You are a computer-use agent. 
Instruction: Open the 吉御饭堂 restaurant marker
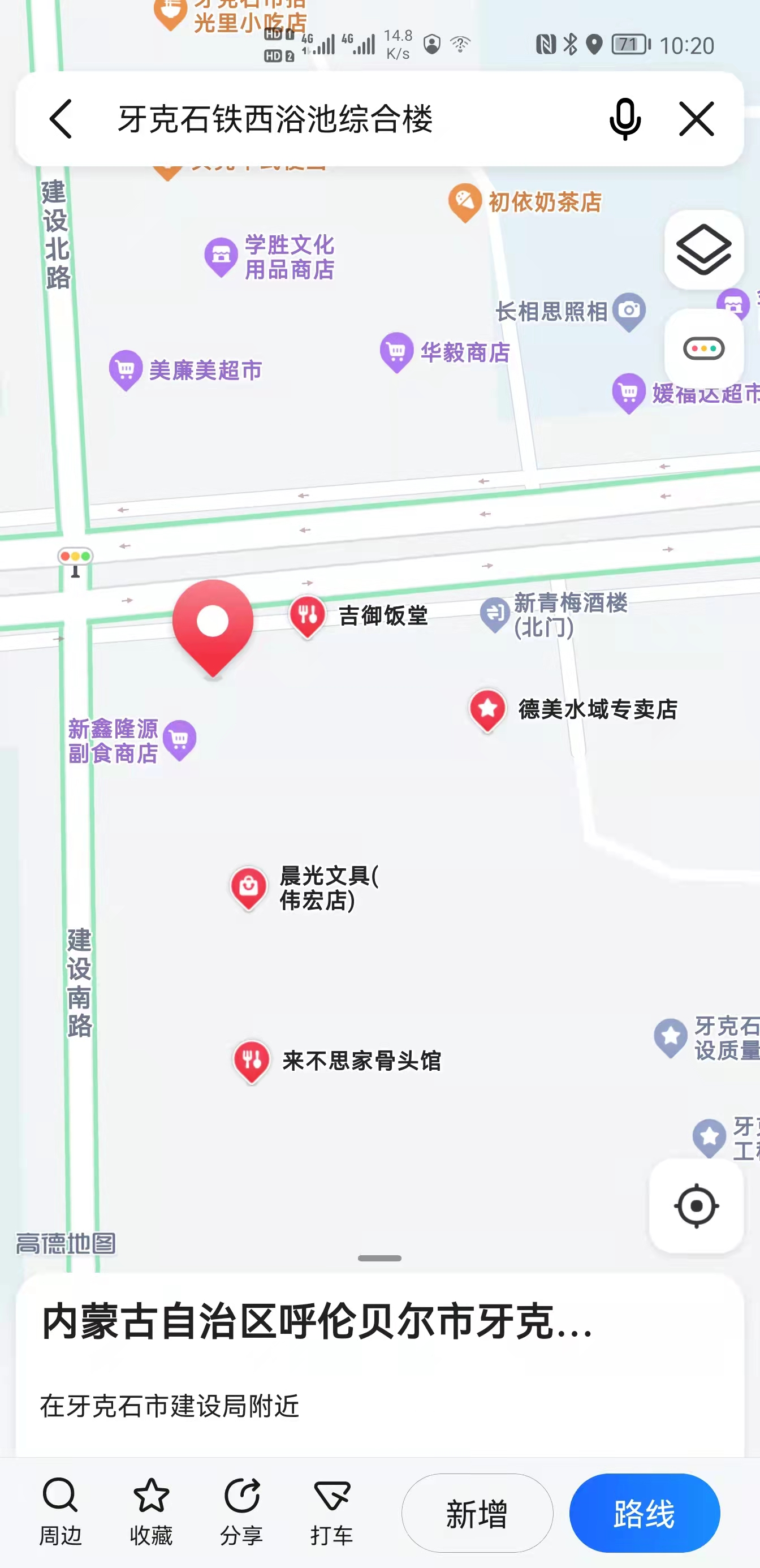coord(308,616)
